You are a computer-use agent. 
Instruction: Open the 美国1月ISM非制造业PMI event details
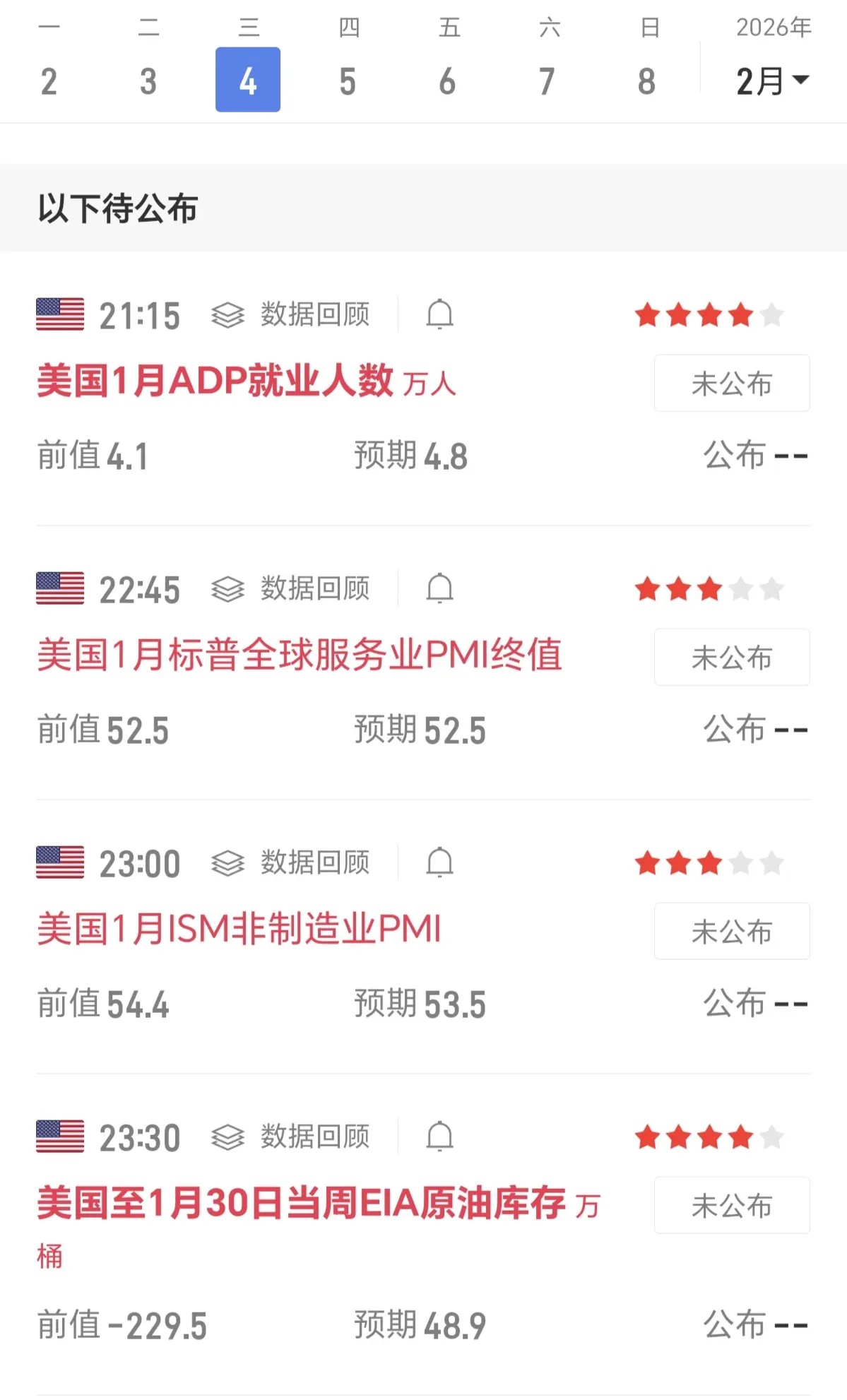(x=239, y=929)
